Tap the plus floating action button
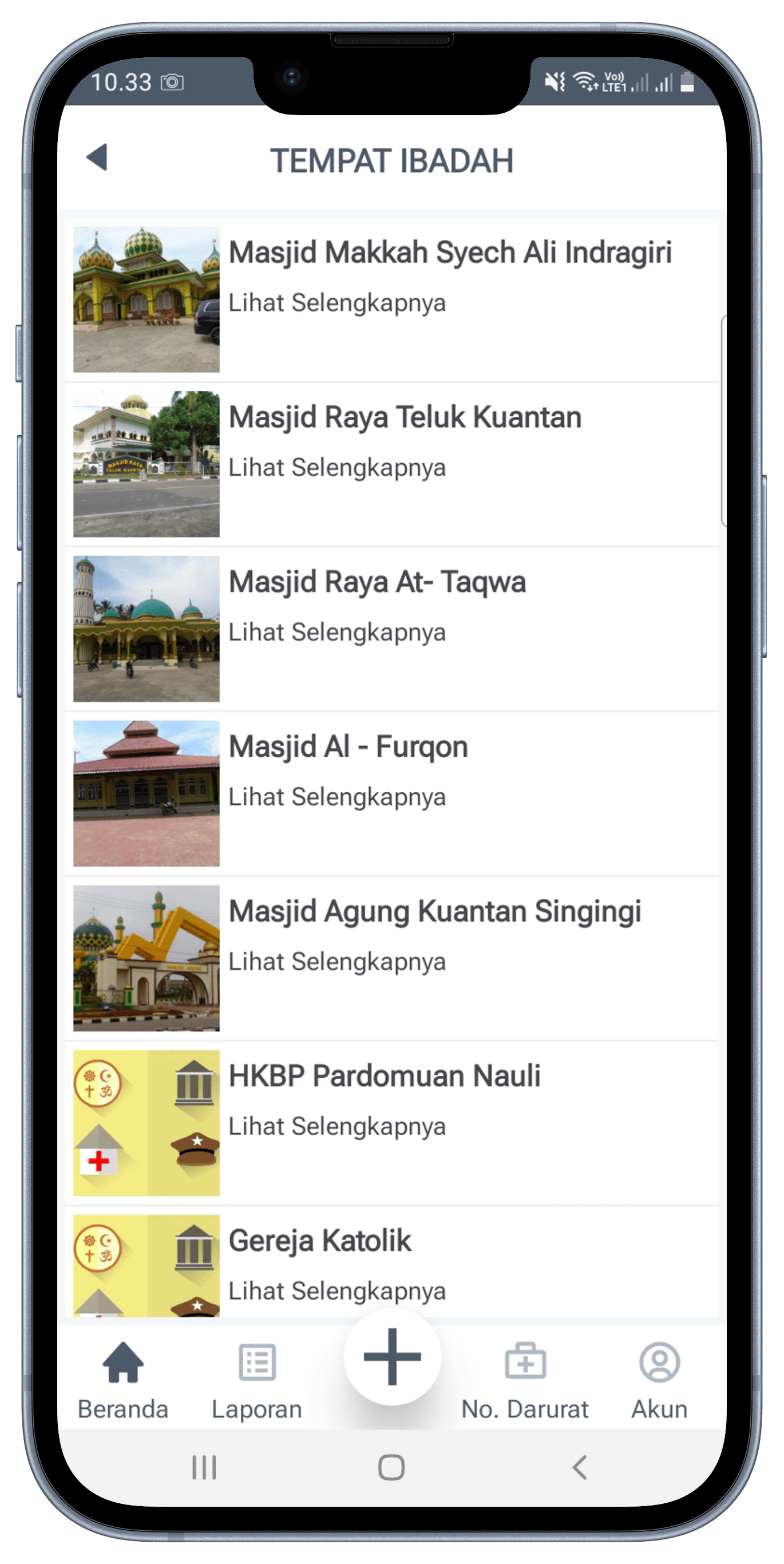Viewport: 784px width, 1564px height. (392, 1357)
